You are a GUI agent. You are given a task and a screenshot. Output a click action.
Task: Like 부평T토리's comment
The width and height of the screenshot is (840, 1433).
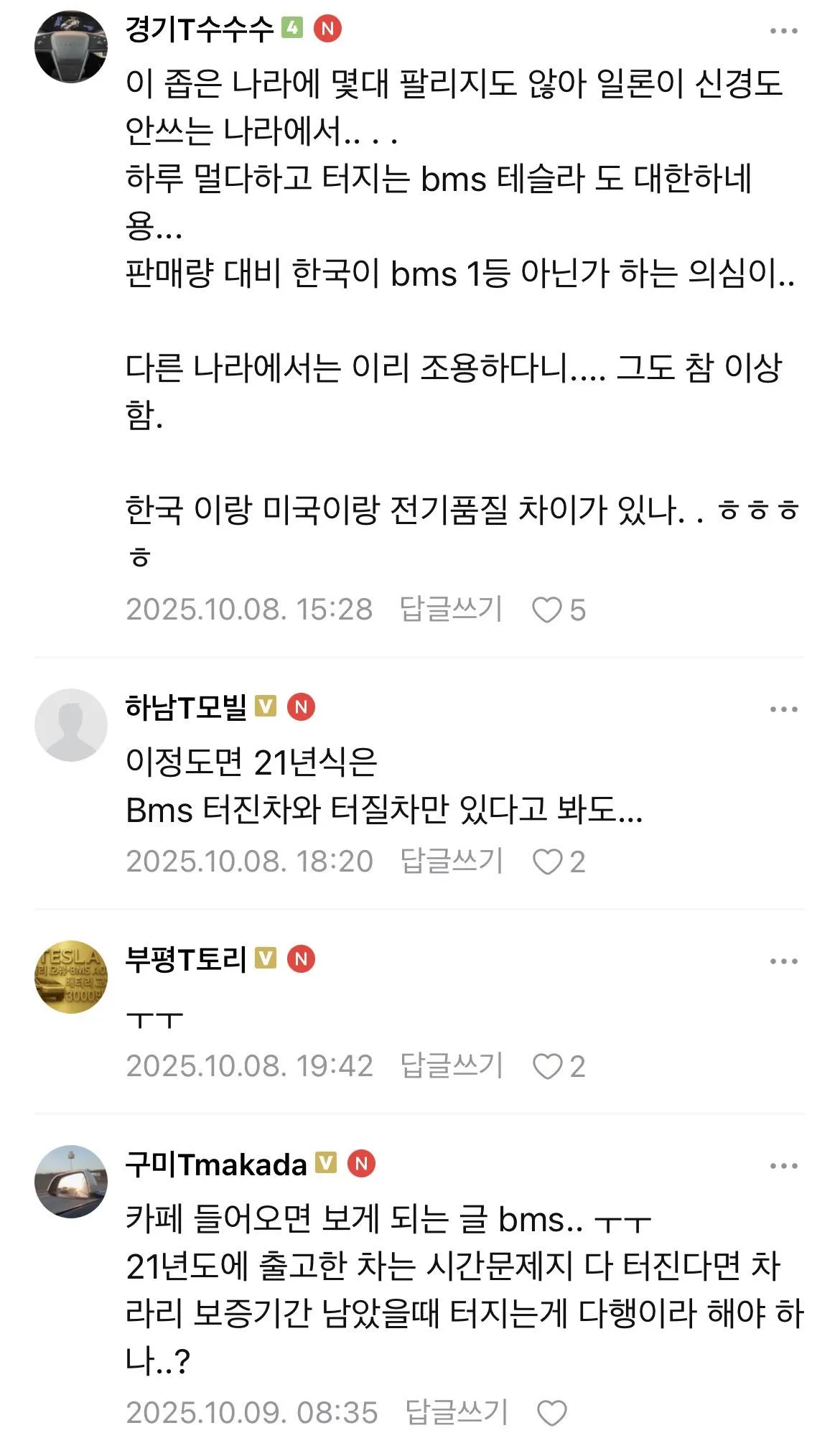click(547, 1066)
